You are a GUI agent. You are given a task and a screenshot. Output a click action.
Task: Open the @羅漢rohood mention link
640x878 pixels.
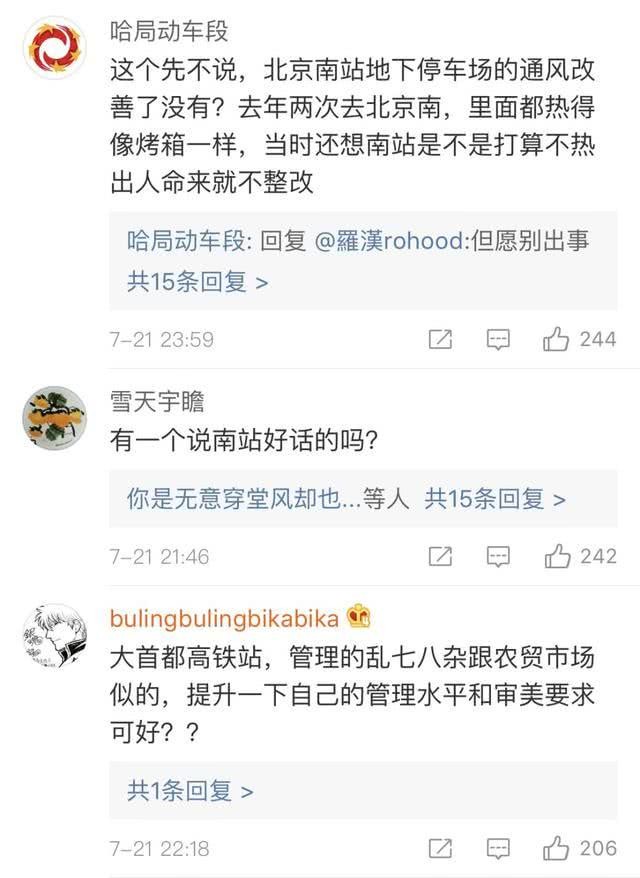click(389, 242)
